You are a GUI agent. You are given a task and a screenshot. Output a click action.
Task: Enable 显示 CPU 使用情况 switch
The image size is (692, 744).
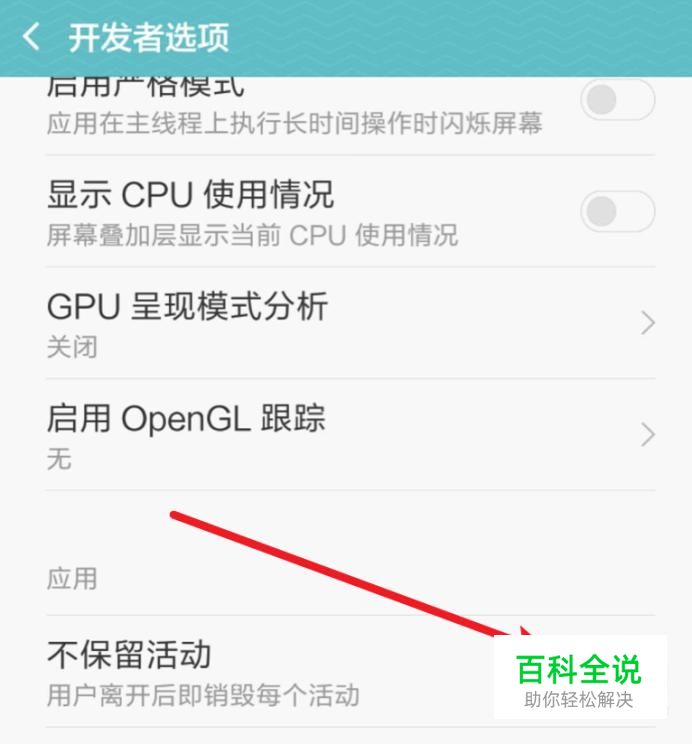point(617,211)
